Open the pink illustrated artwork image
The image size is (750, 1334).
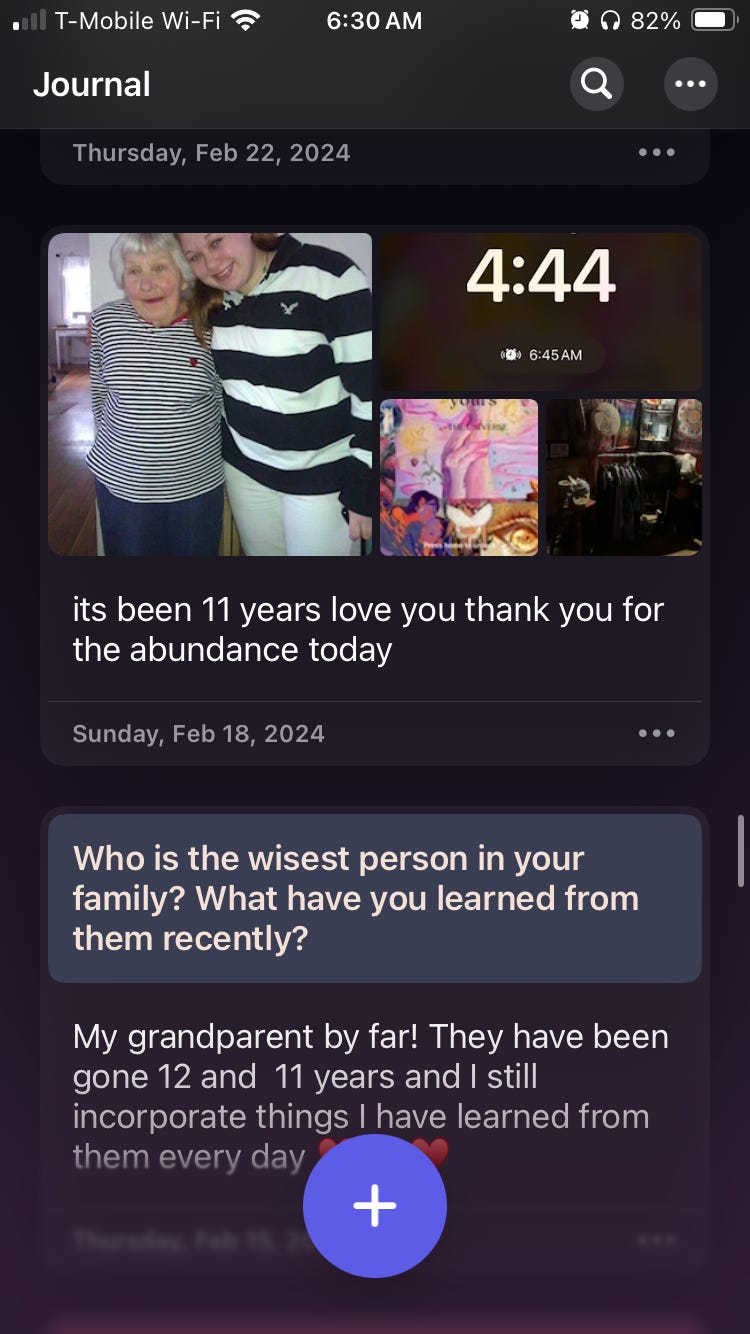click(459, 477)
